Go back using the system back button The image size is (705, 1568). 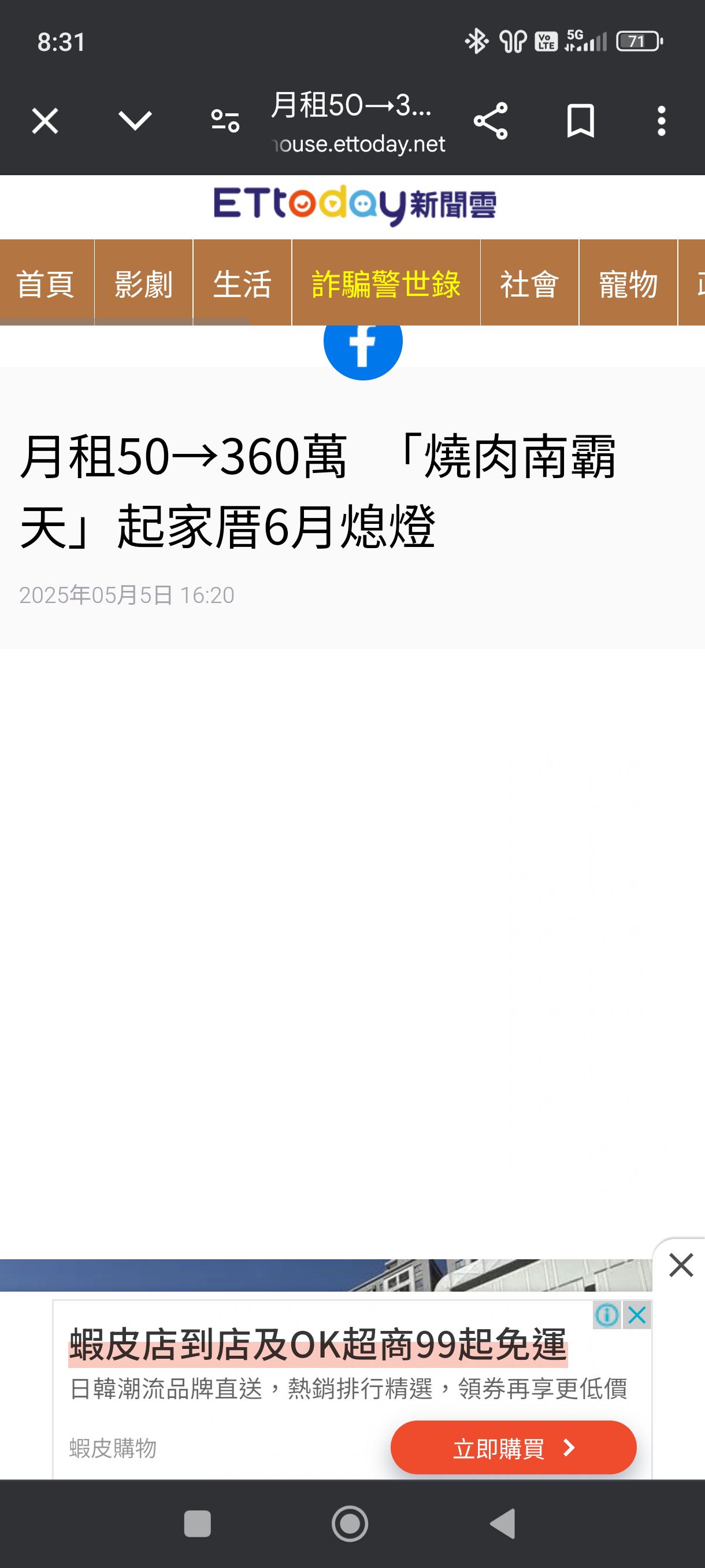pos(503,1523)
